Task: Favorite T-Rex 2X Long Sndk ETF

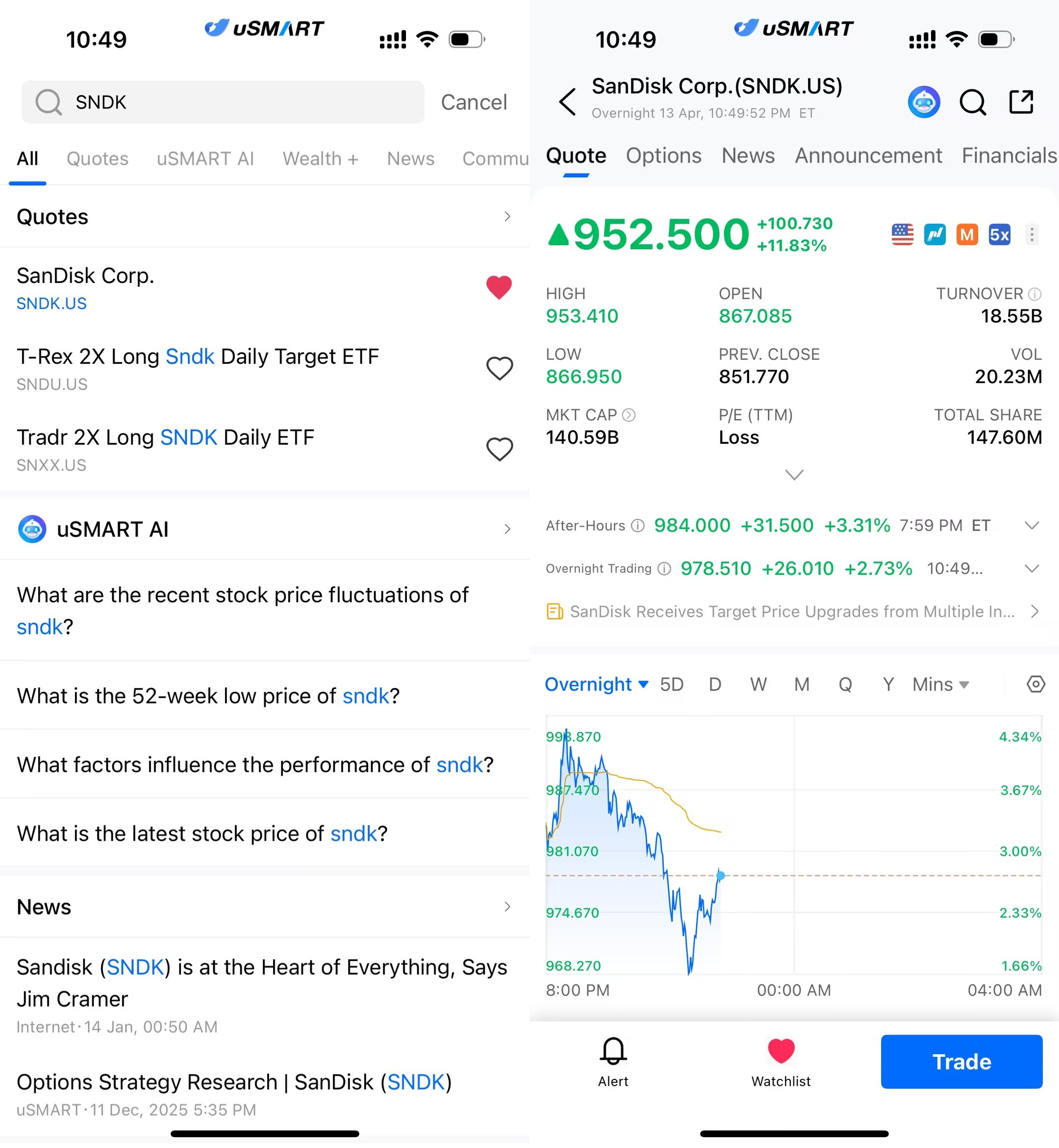Action: click(x=499, y=369)
